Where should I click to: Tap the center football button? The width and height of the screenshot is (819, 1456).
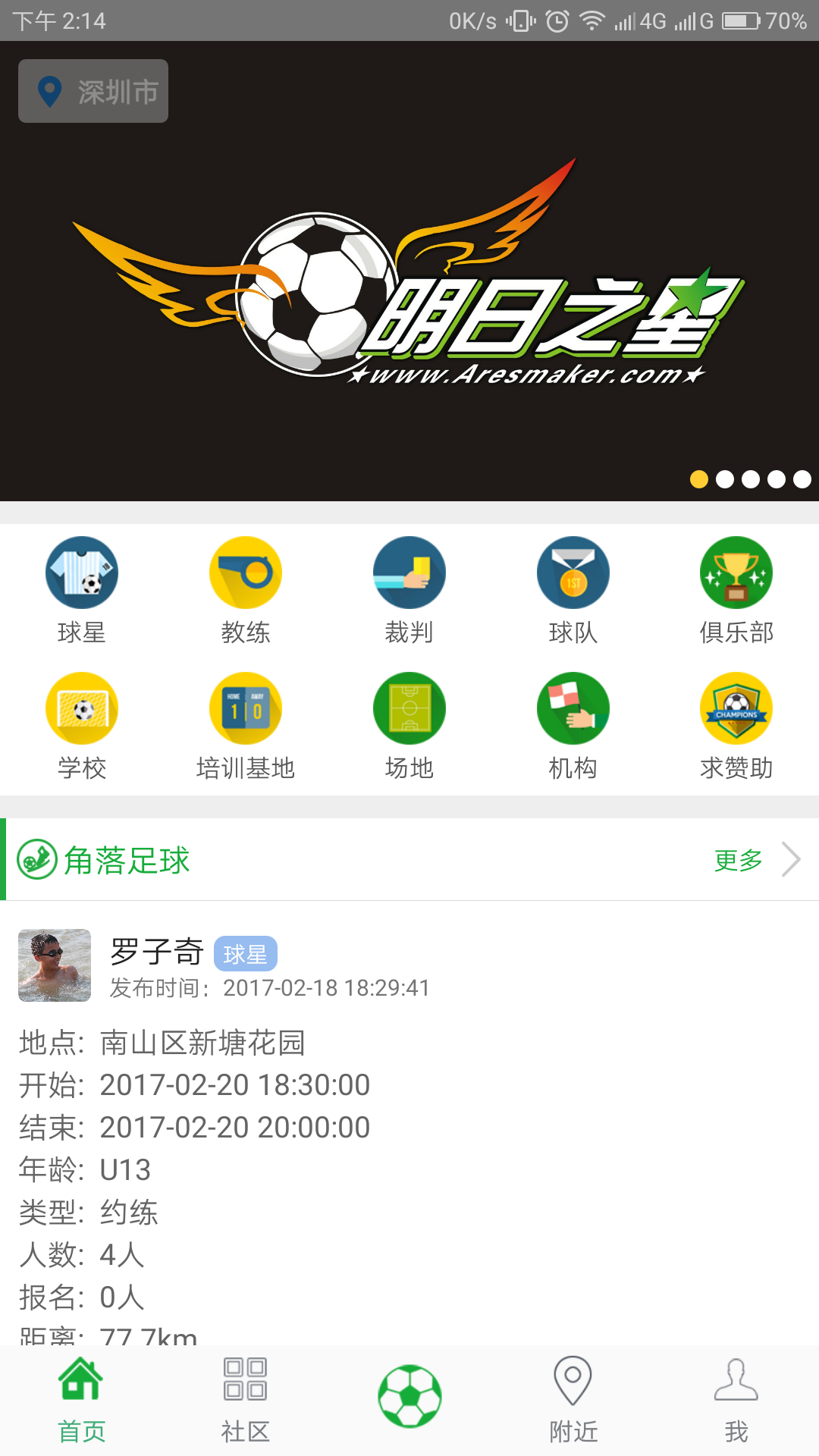[409, 1397]
